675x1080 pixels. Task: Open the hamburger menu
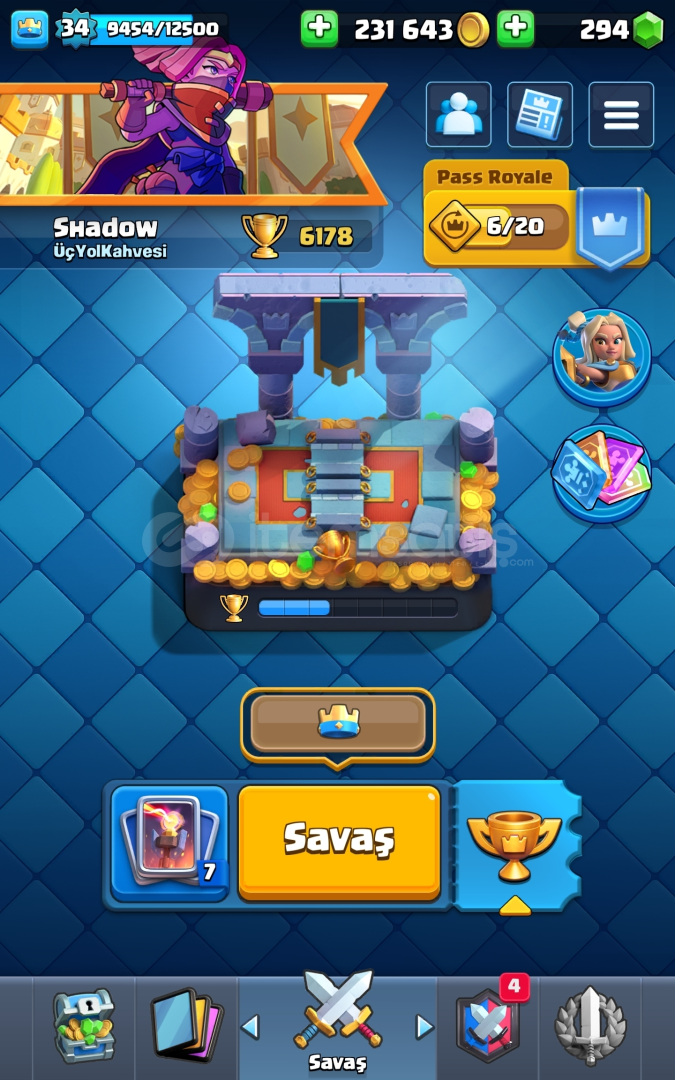(x=621, y=114)
